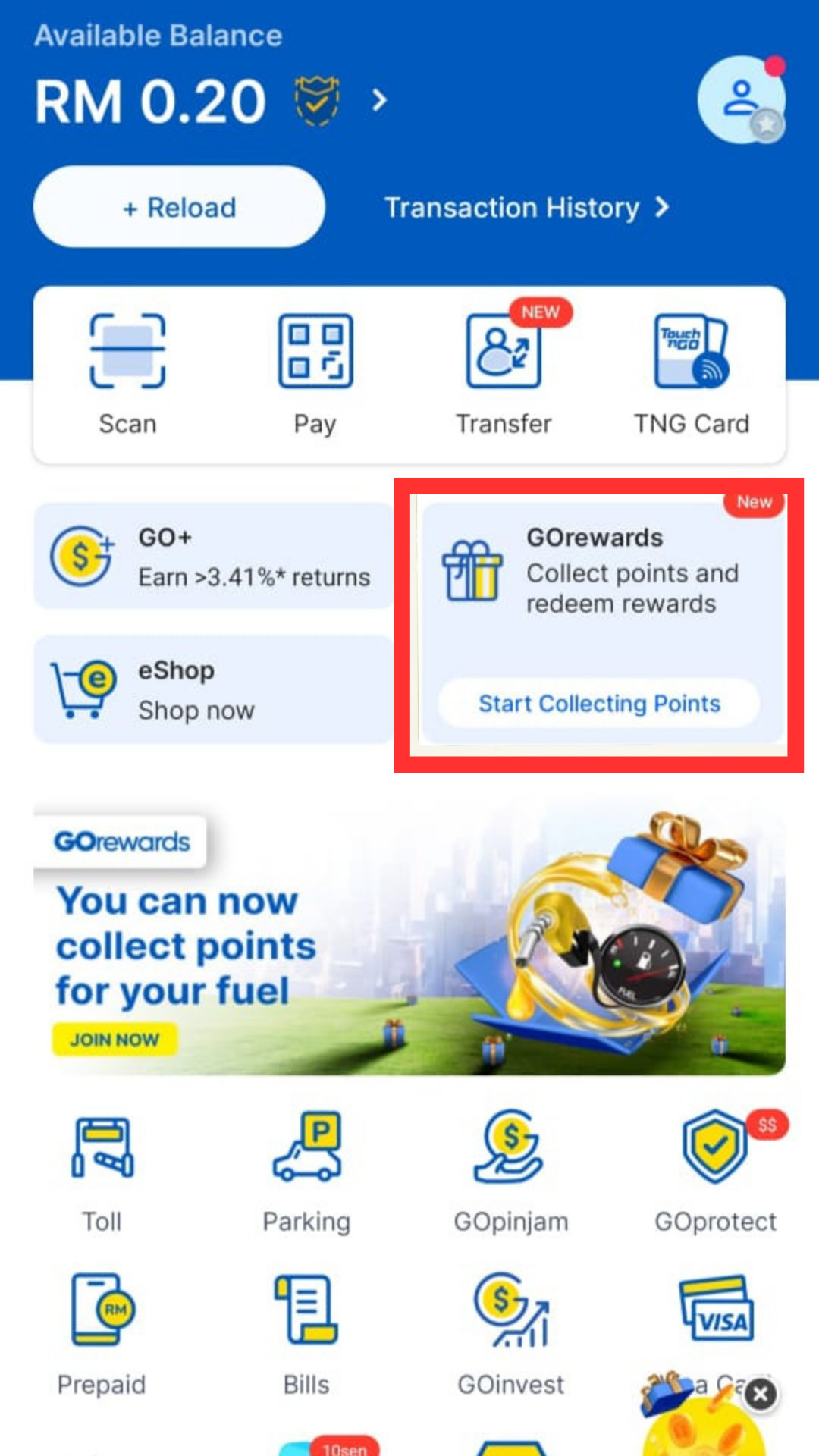819x1456 pixels.
Task: Open Transaction History
Action: pyautogui.click(x=526, y=208)
